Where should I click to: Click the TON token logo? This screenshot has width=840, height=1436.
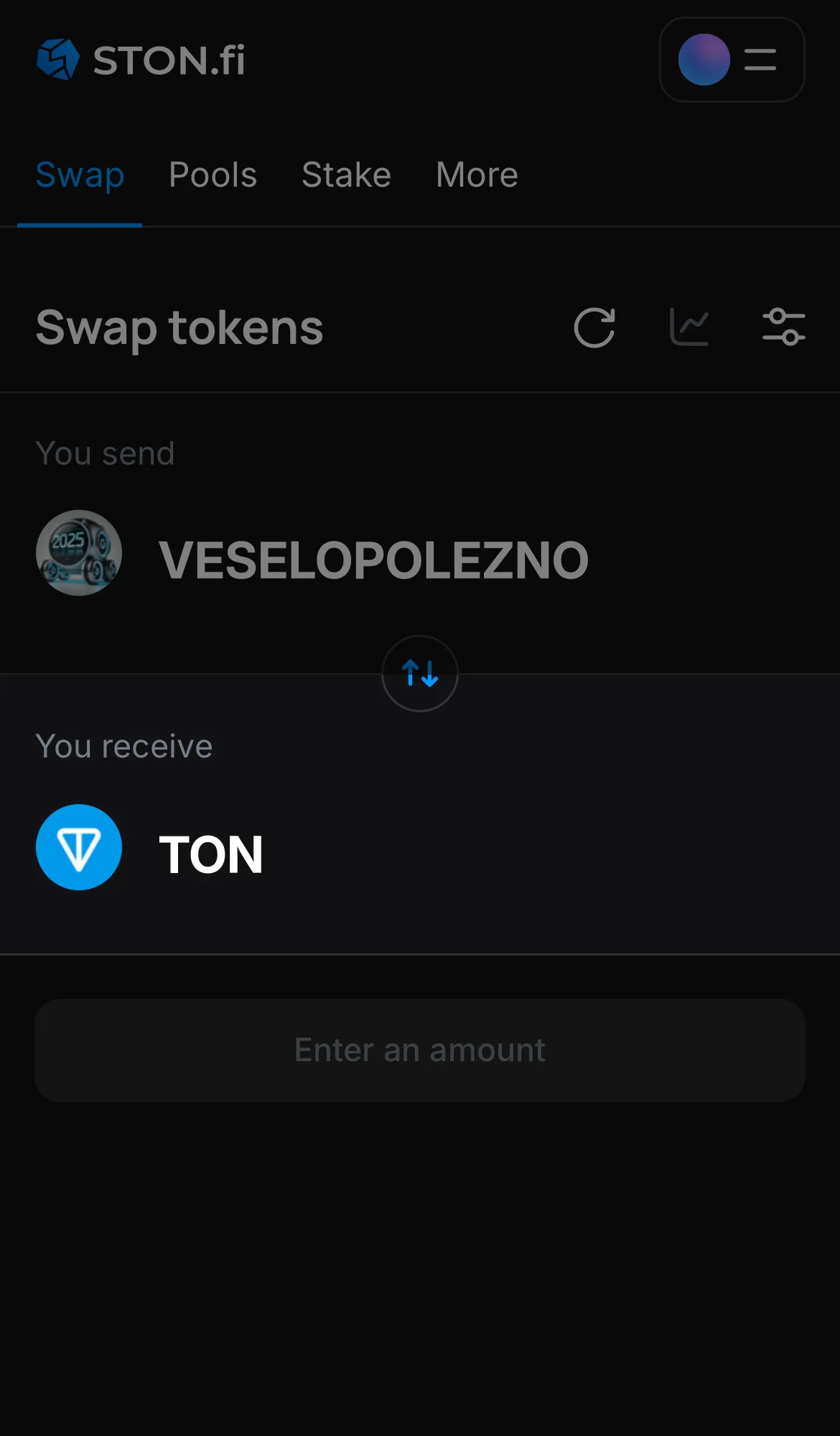79,847
